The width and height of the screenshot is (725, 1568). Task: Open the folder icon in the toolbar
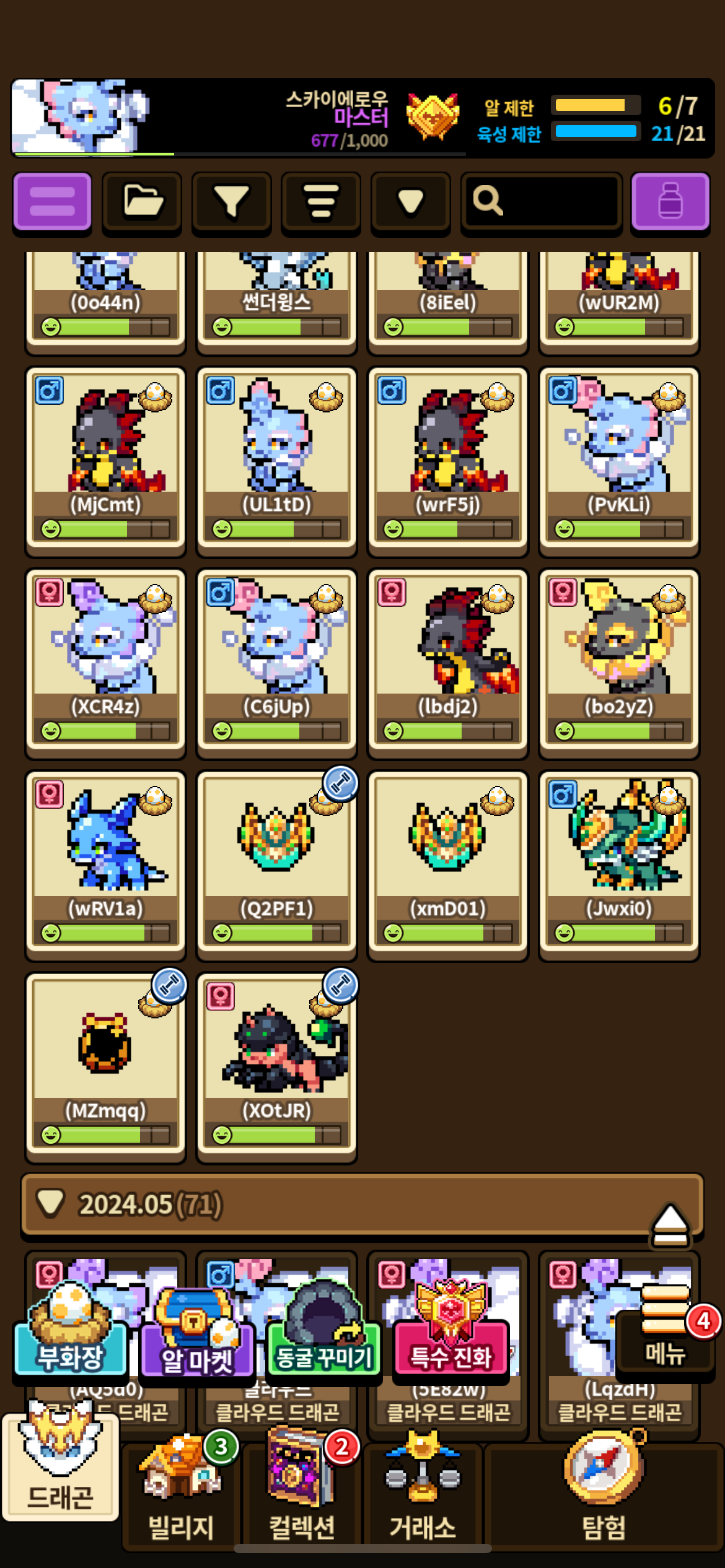(143, 203)
